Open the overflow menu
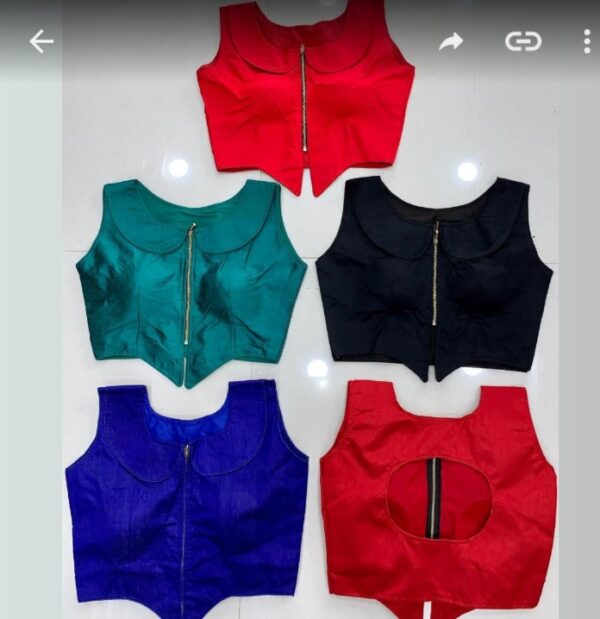600x619 pixels. click(586, 41)
